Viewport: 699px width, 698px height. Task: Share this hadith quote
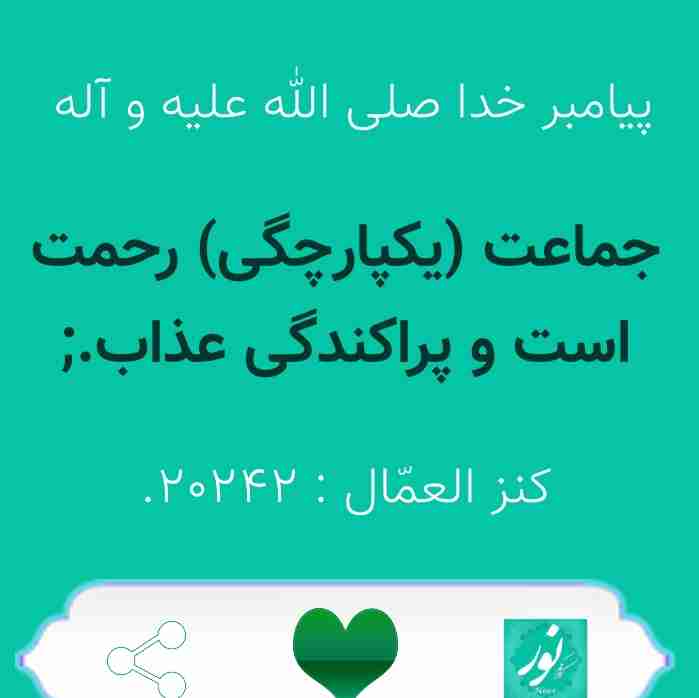point(146,657)
